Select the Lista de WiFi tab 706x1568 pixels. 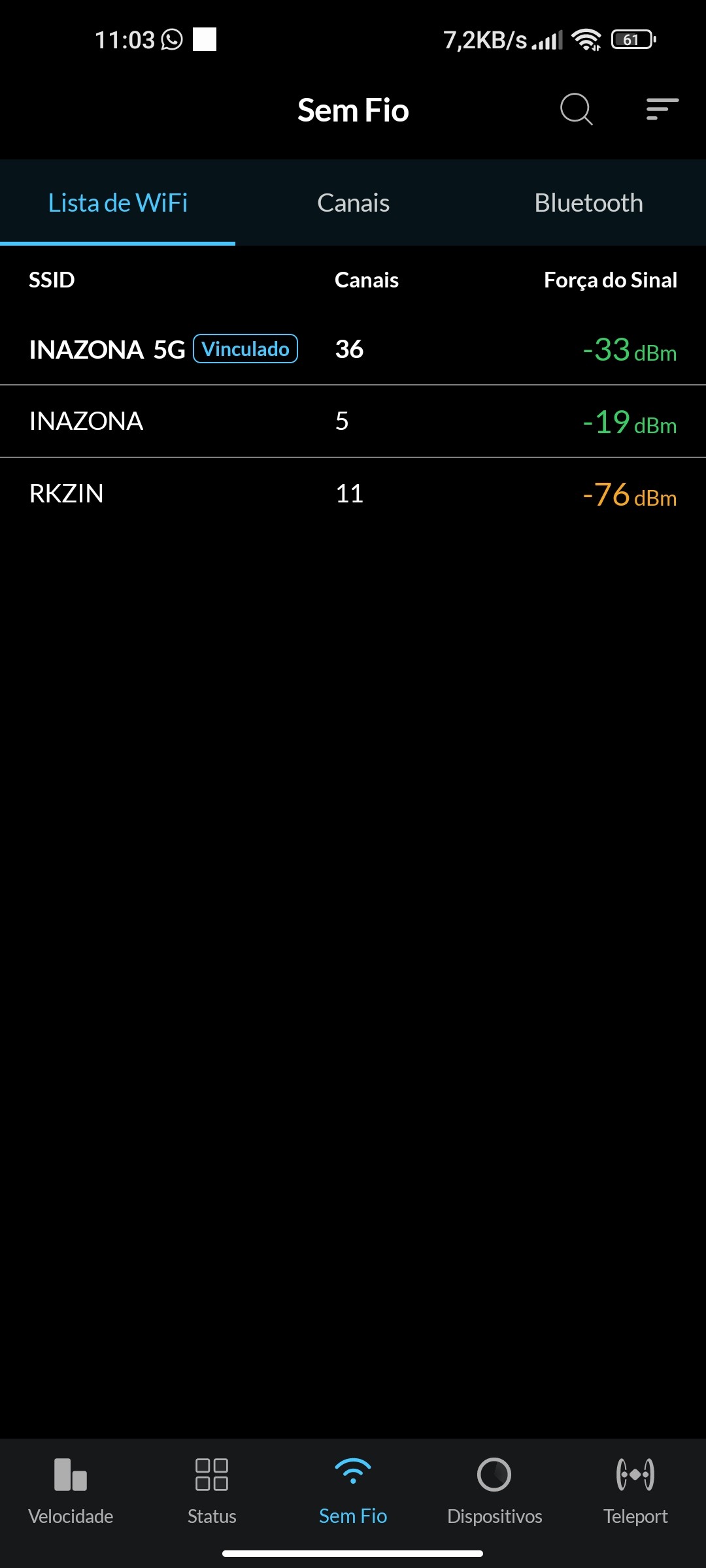[118, 203]
